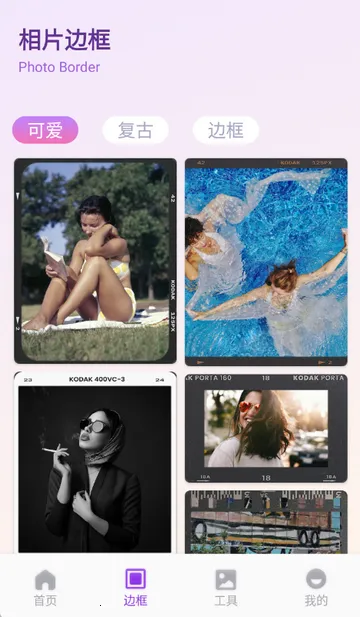Tap the 边框 bottom navigation tab

coord(135,588)
